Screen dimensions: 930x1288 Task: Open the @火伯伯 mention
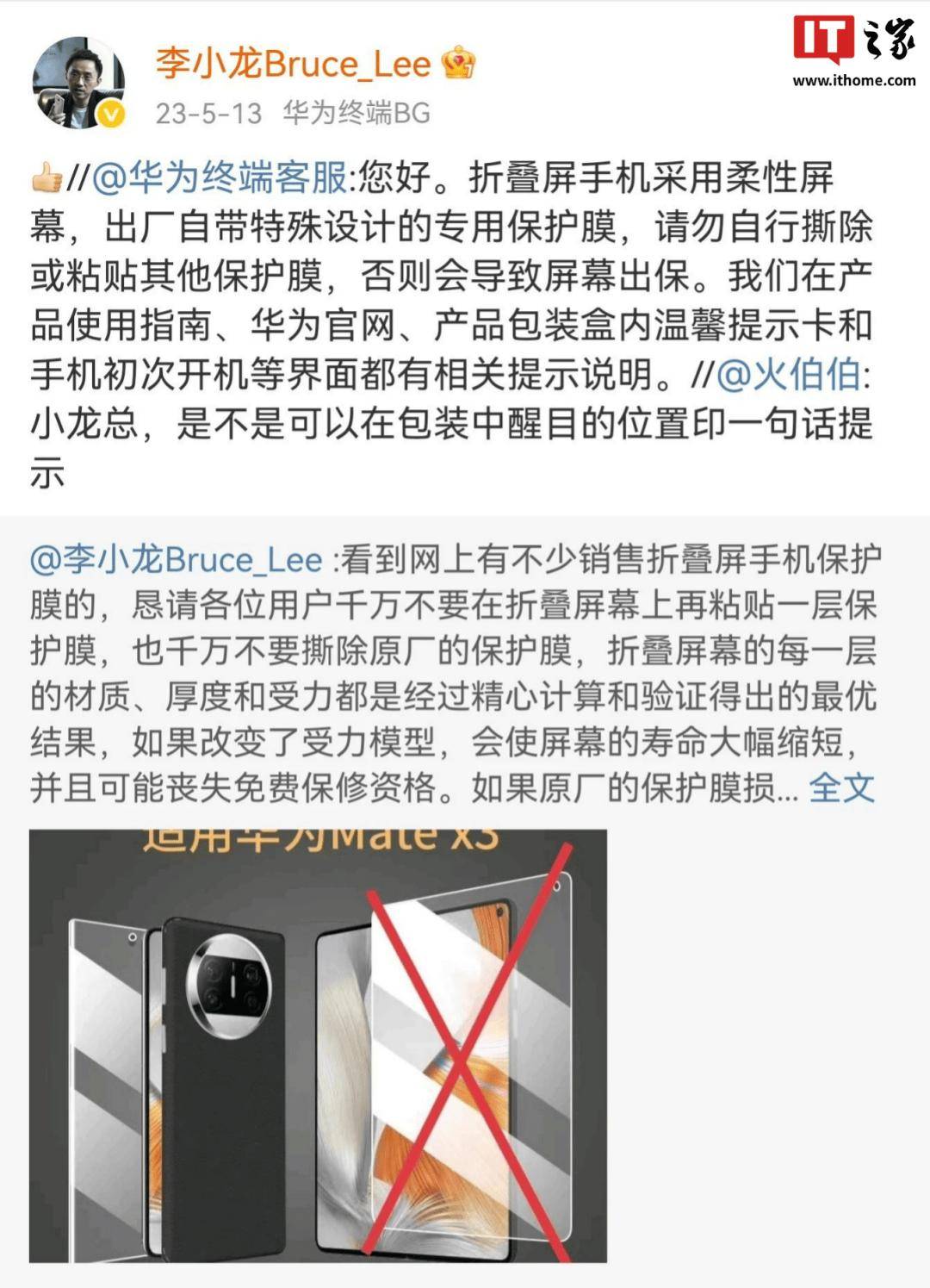[x=788, y=375]
